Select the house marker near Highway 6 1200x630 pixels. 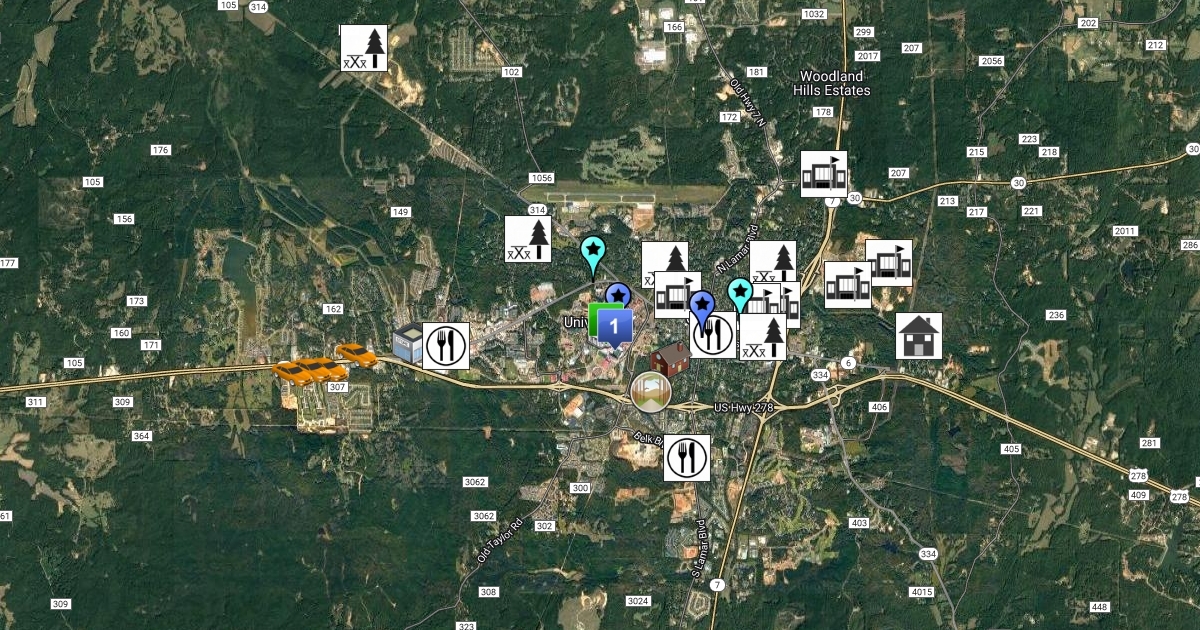click(x=918, y=336)
